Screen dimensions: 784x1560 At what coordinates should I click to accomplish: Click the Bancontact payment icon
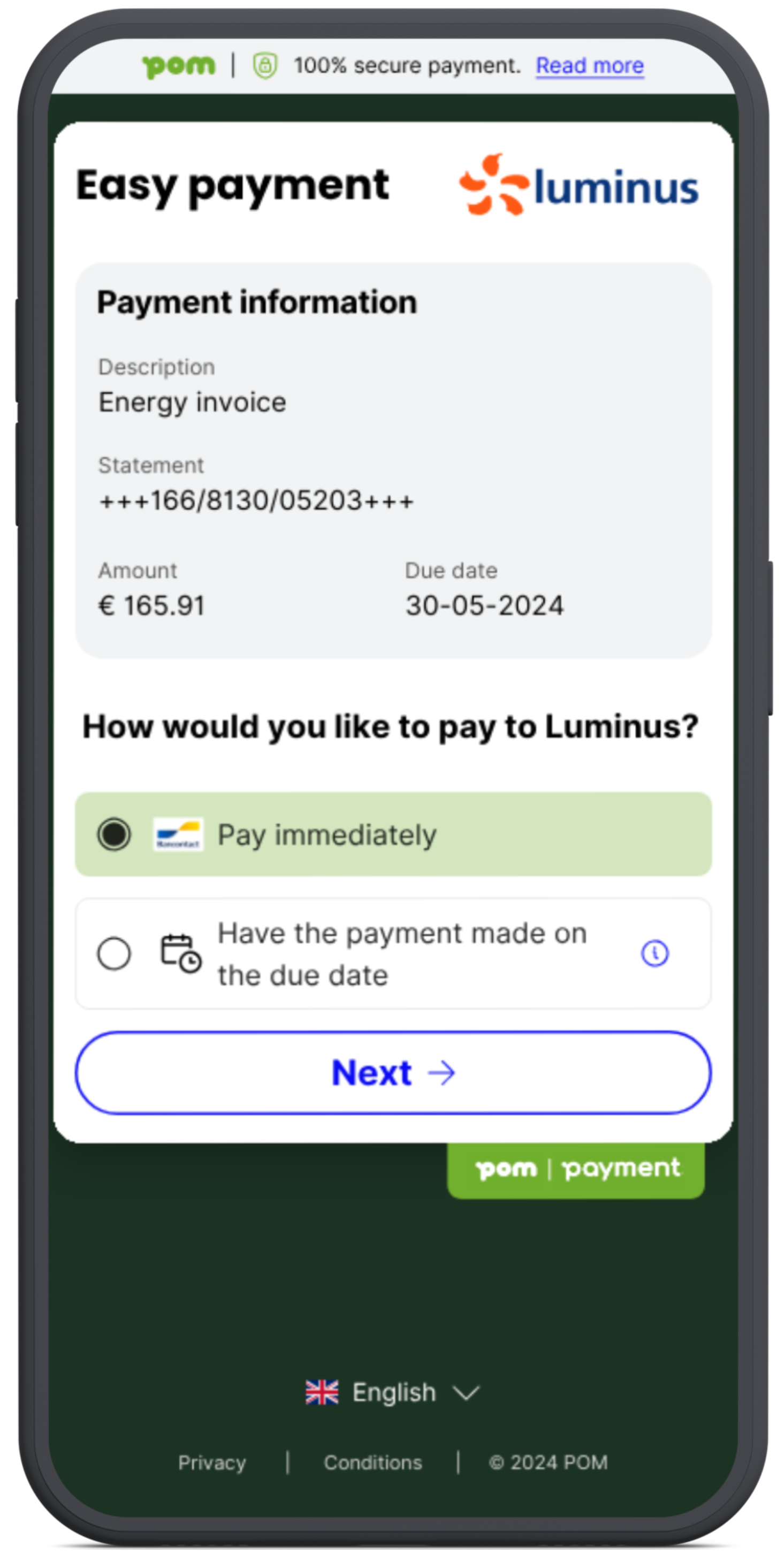tap(177, 835)
